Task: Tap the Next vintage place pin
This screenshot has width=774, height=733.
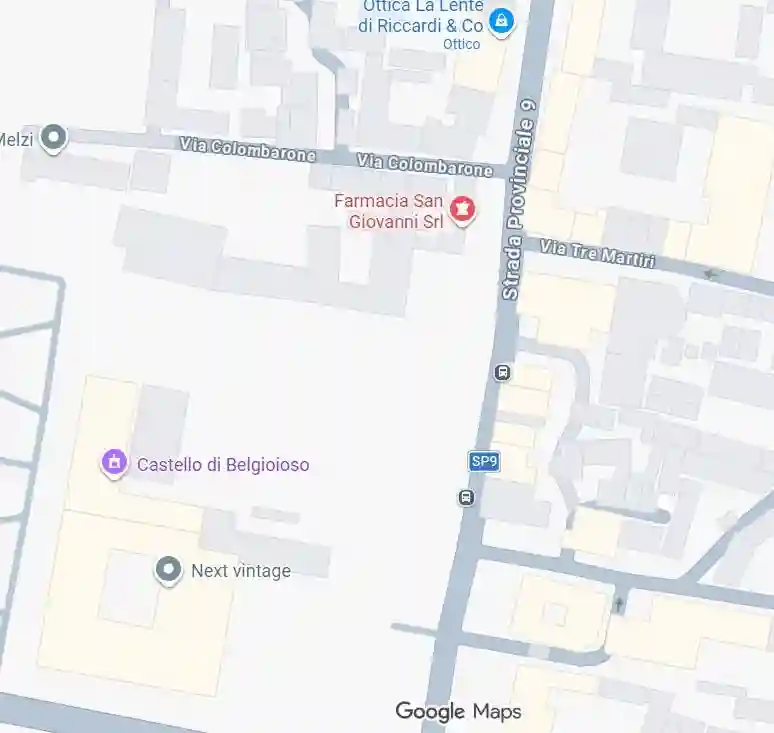Action: click(169, 570)
